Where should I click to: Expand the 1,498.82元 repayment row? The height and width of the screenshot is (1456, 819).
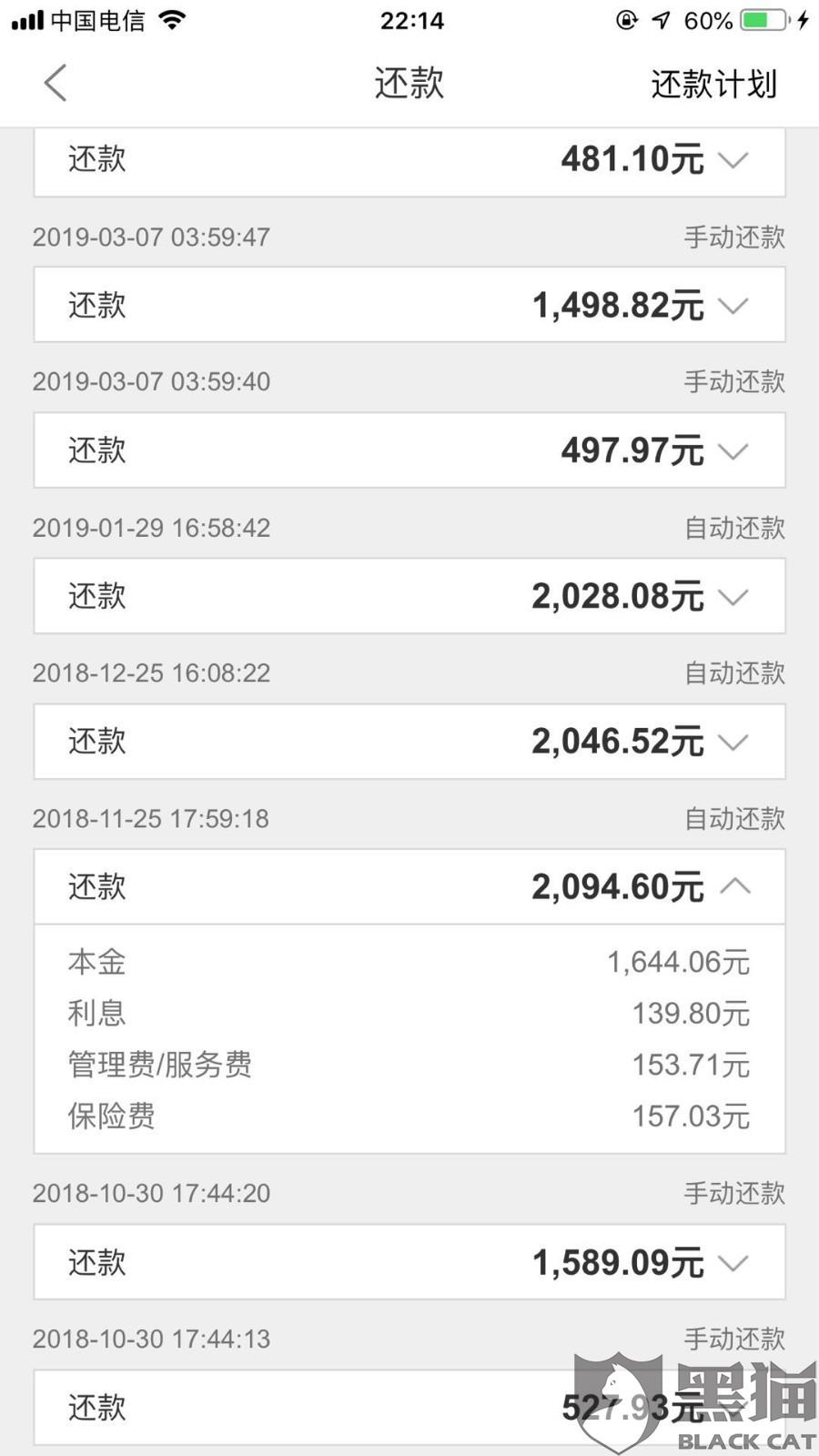[409, 305]
